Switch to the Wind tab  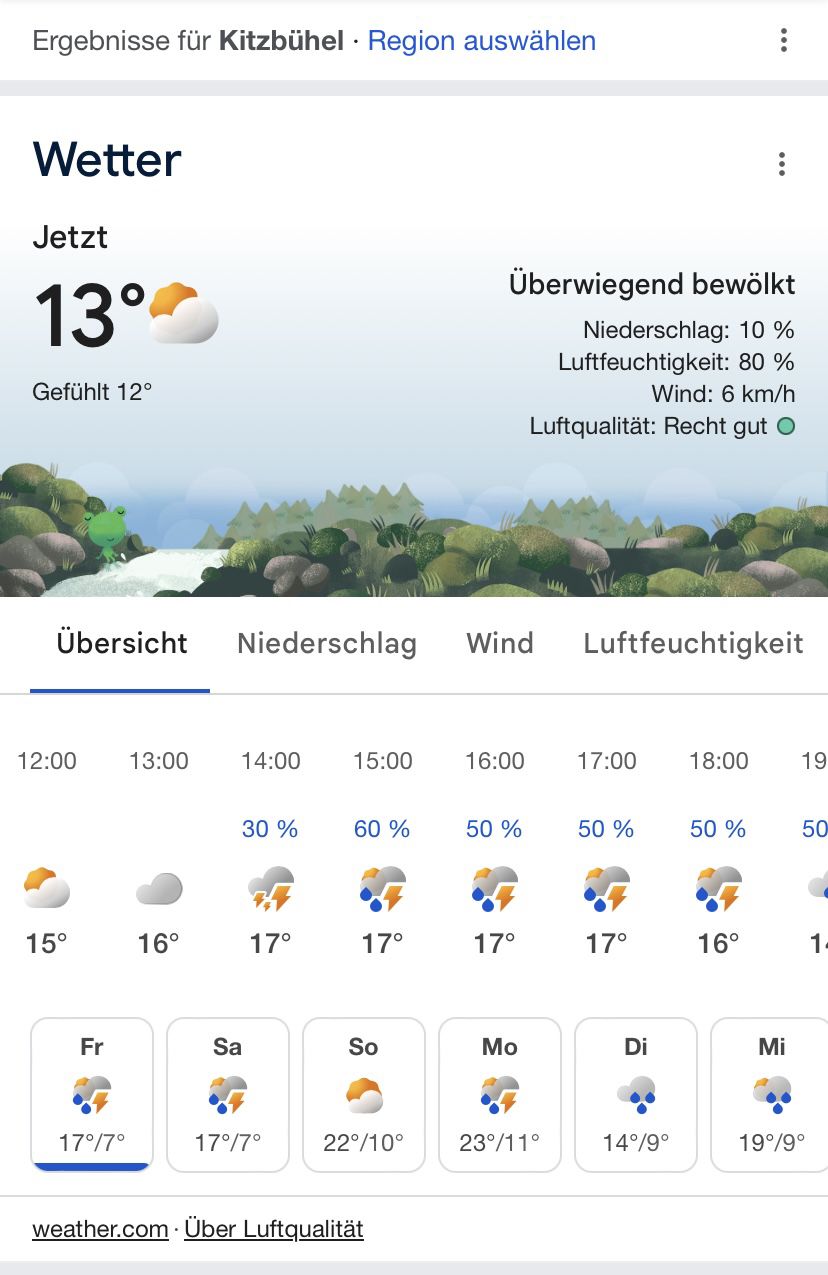coord(500,643)
